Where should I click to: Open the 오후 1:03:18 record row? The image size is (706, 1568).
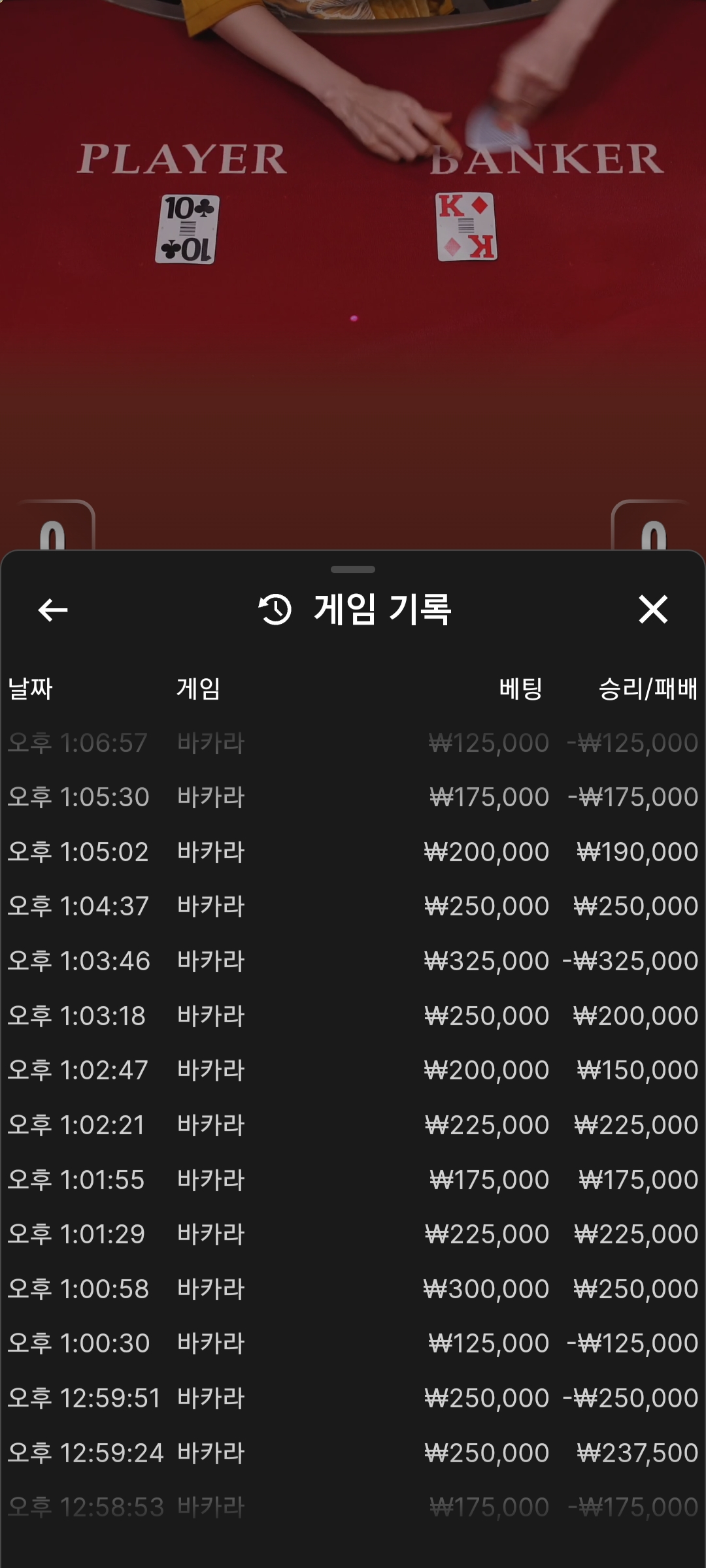(353, 1016)
